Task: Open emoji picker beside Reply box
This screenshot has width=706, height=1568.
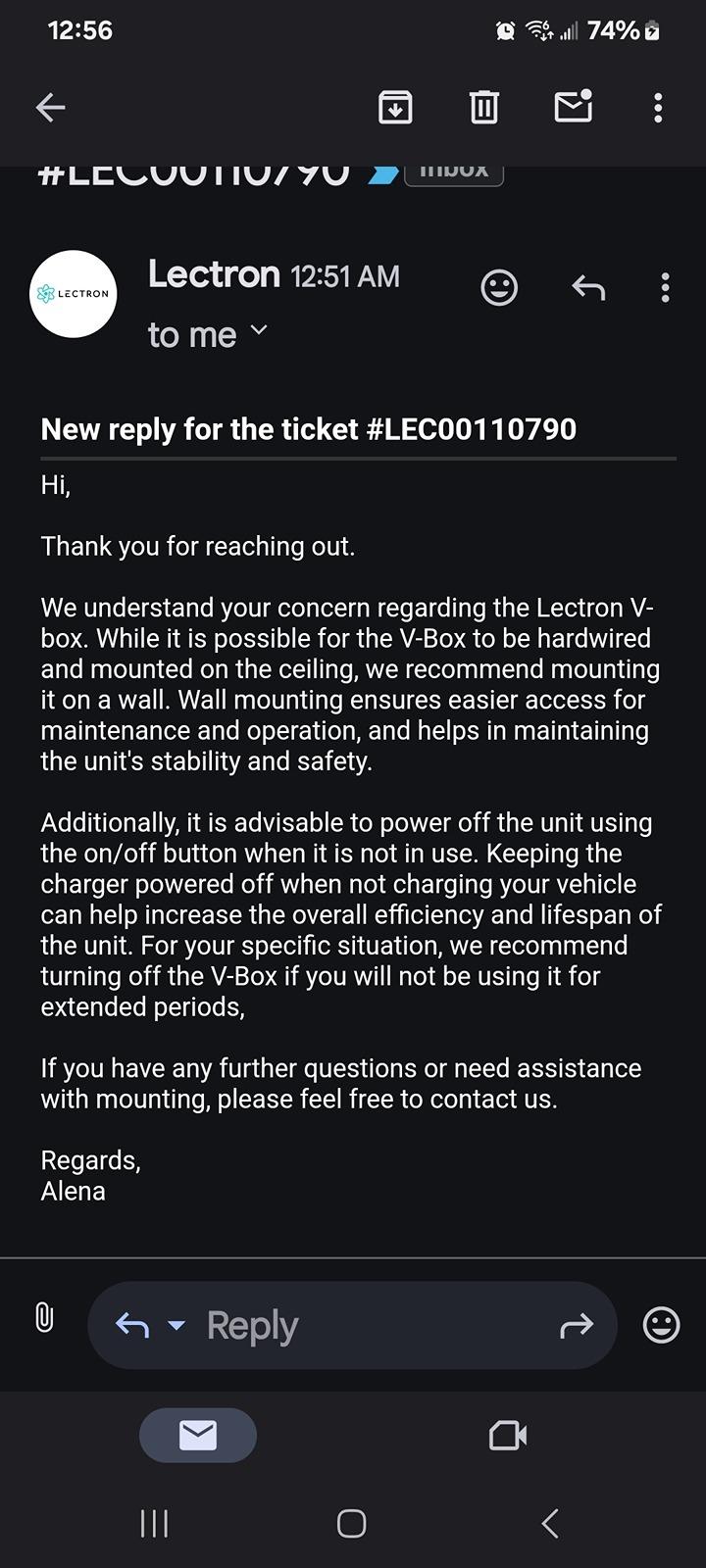Action: pyautogui.click(x=661, y=1325)
